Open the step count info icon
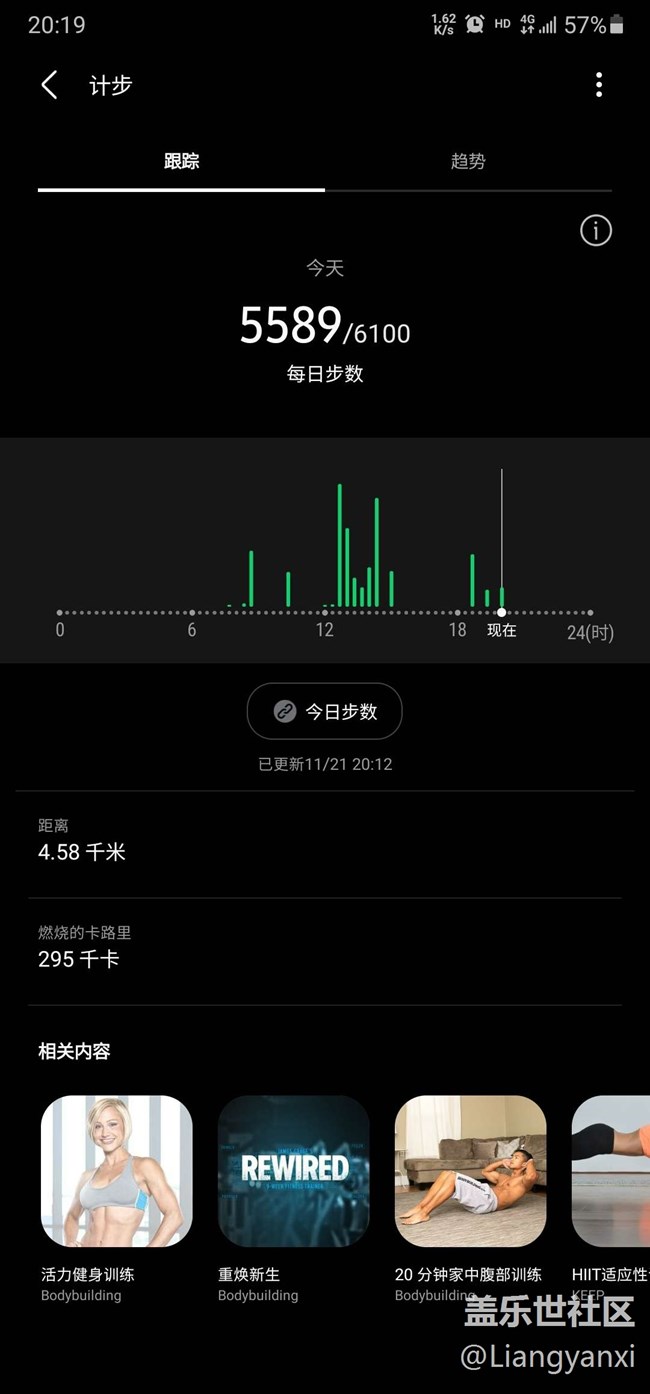The width and height of the screenshot is (650, 1394). pyautogui.click(x=596, y=231)
